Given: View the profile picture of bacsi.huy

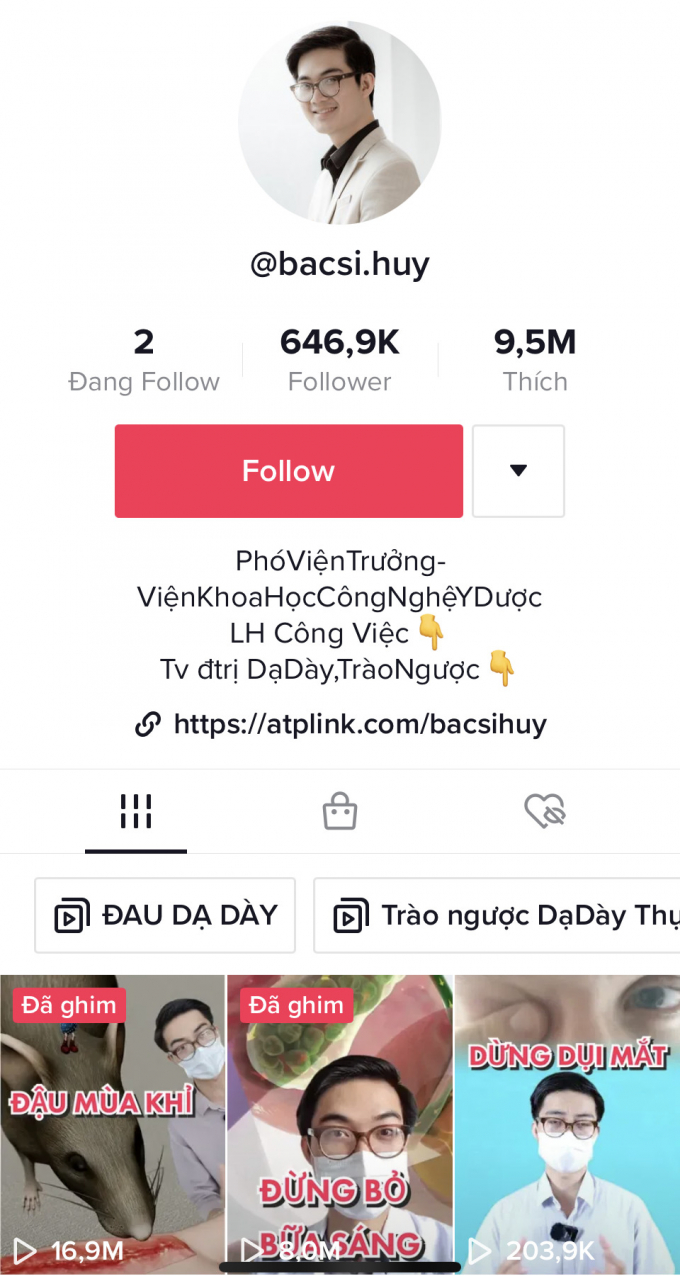Looking at the screenshot, I should pyautogui.click(x=339, y=122).
